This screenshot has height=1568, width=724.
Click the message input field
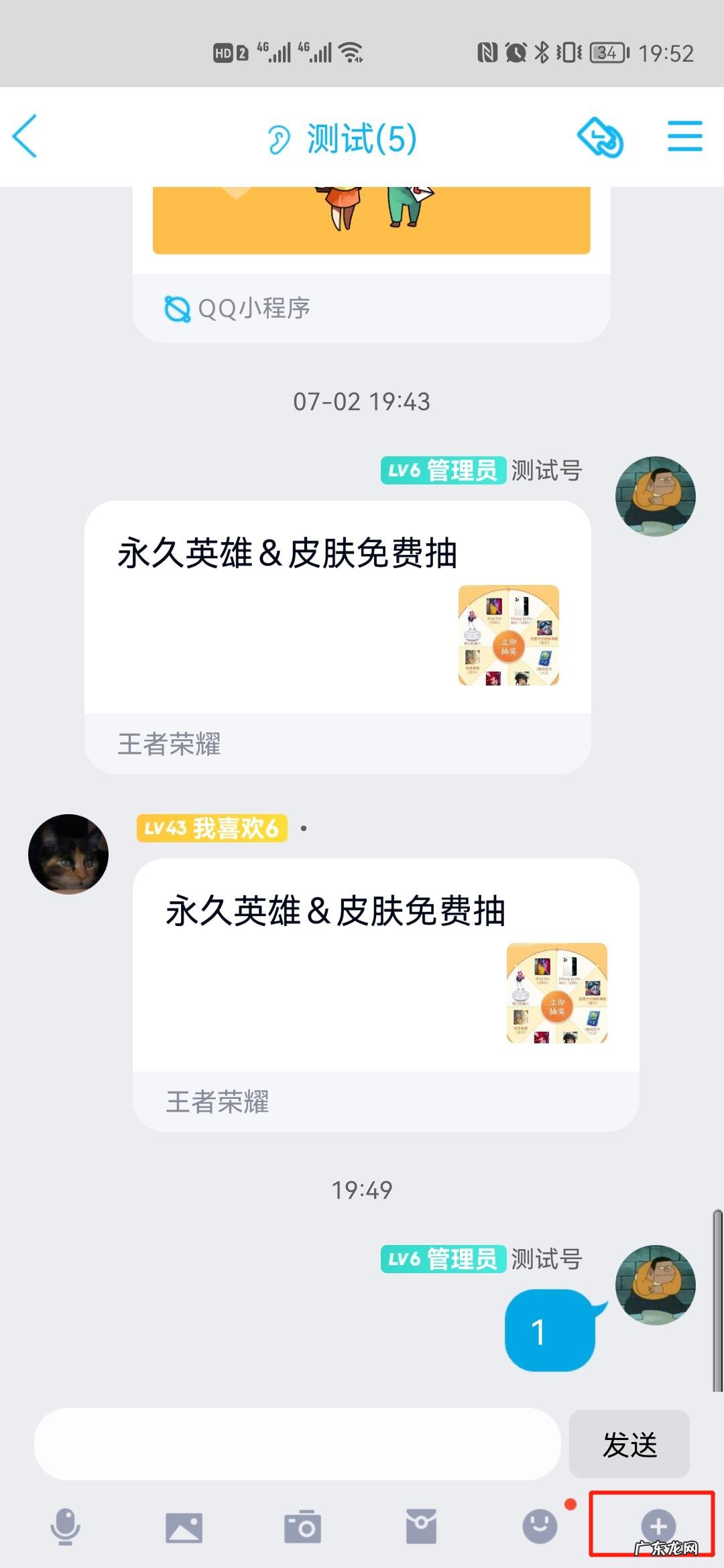pos(302,1445)
